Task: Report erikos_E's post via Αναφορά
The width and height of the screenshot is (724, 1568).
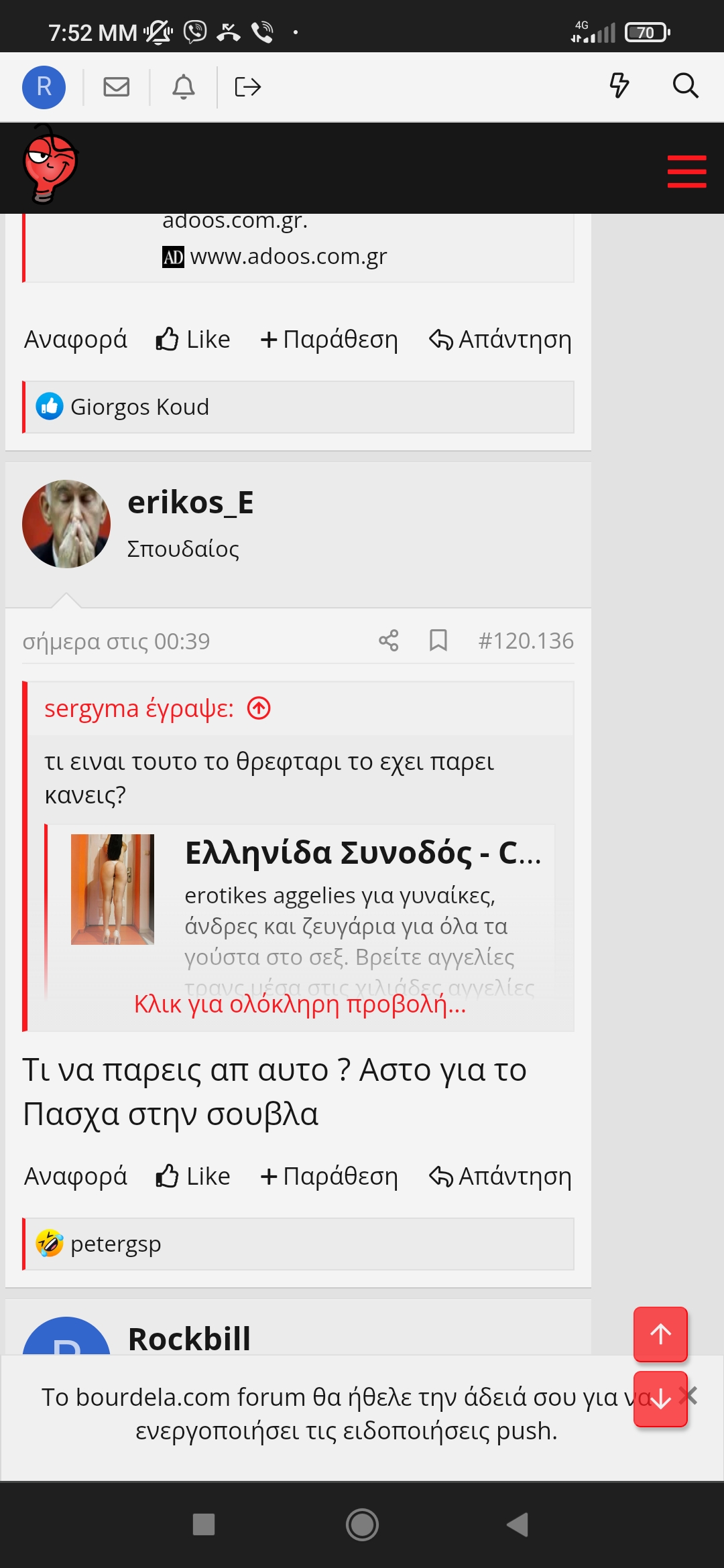Action: click(76, 1176)
